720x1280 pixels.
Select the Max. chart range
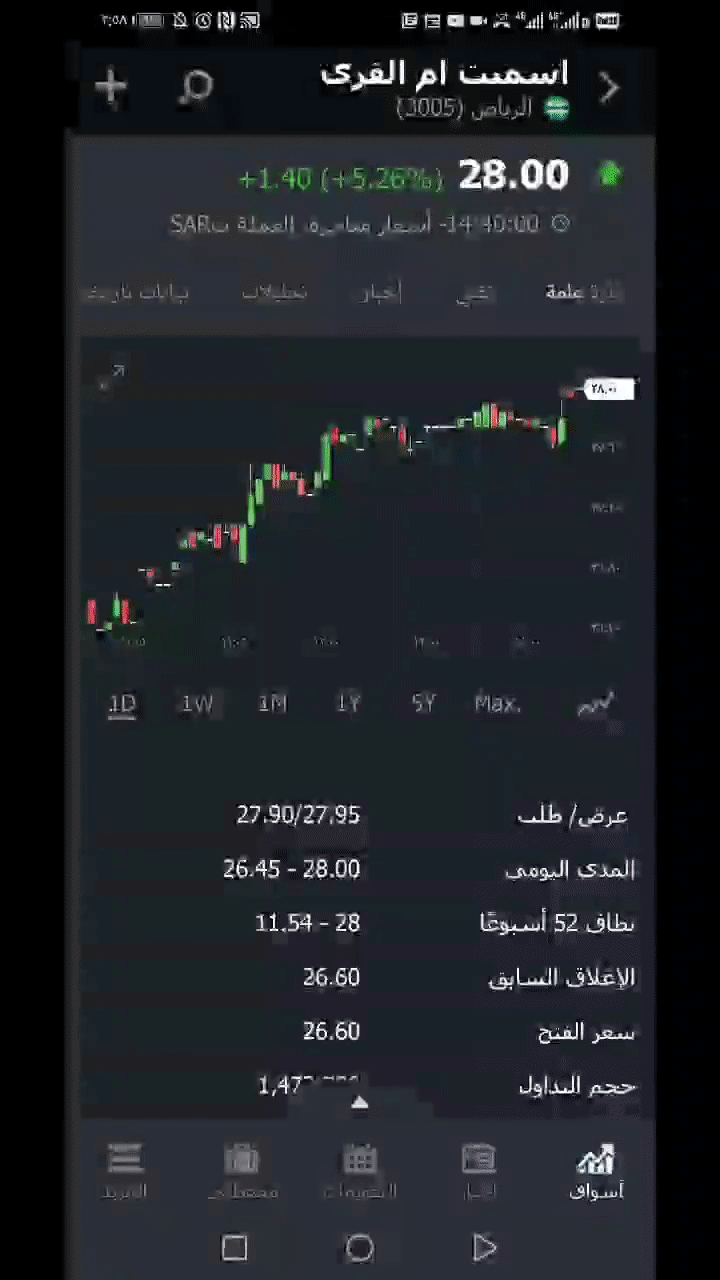497,704
